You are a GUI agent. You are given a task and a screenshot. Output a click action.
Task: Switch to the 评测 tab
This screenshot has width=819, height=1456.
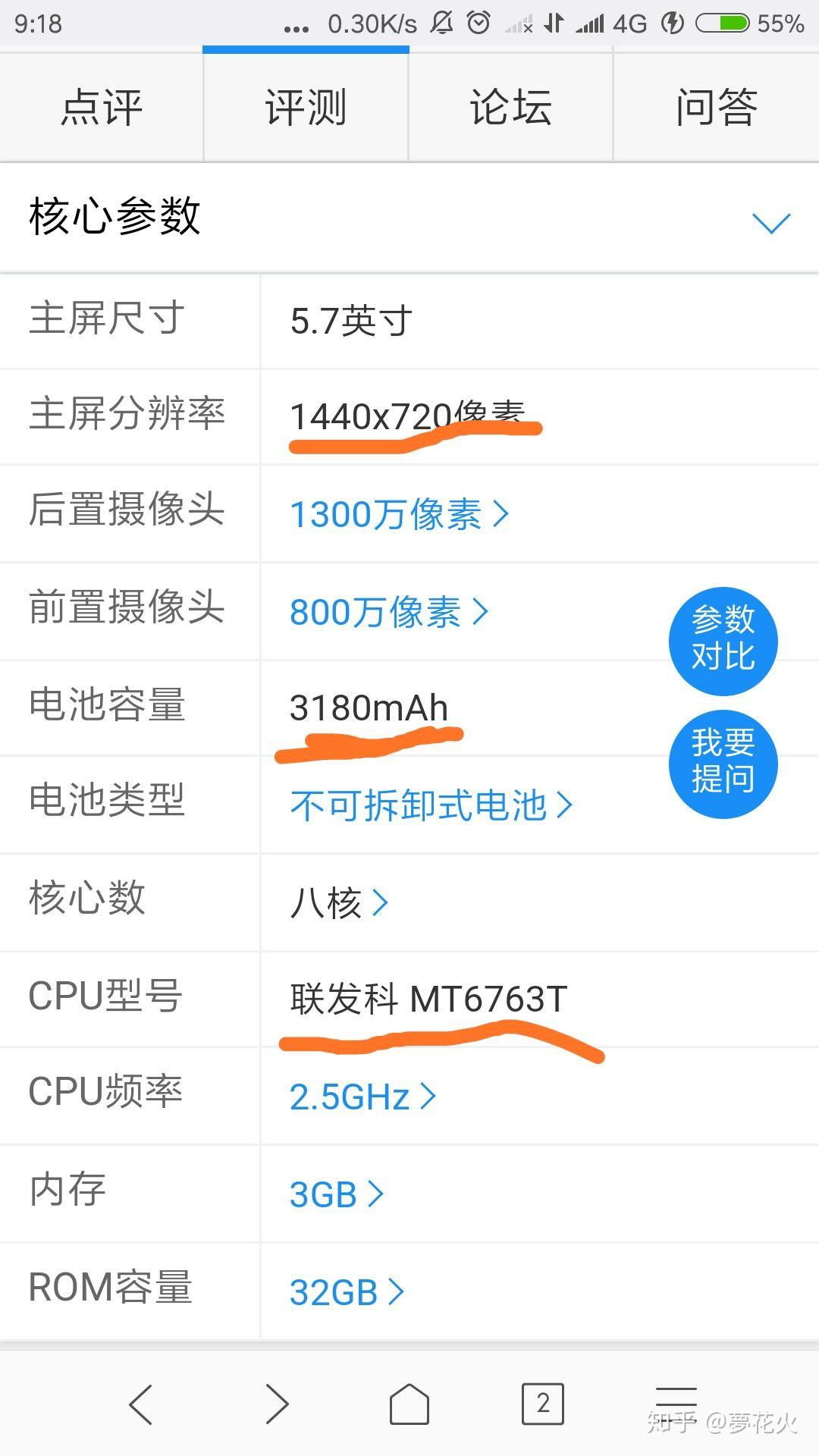click(x=306, y=107)
